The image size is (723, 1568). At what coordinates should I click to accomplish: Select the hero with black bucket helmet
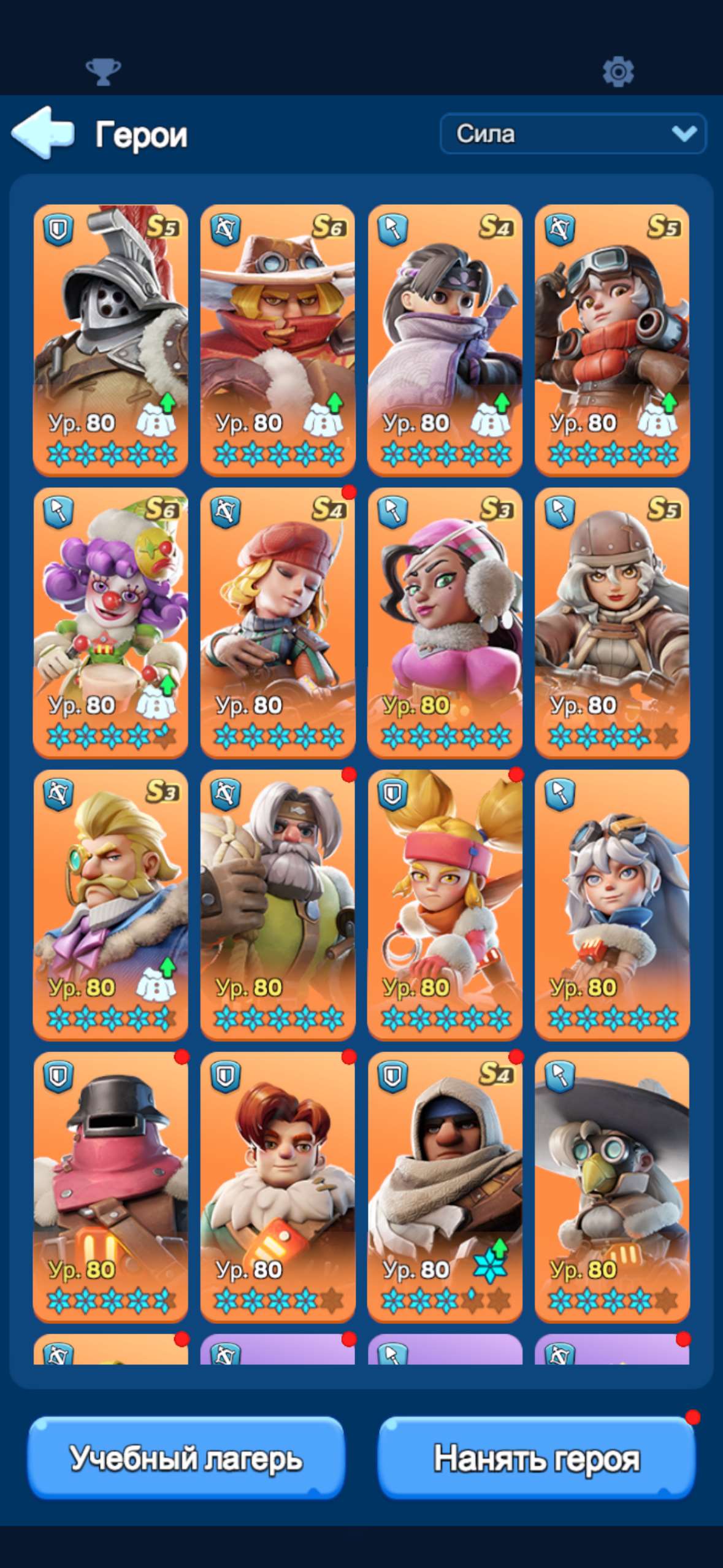click(x=110, y=1187)
